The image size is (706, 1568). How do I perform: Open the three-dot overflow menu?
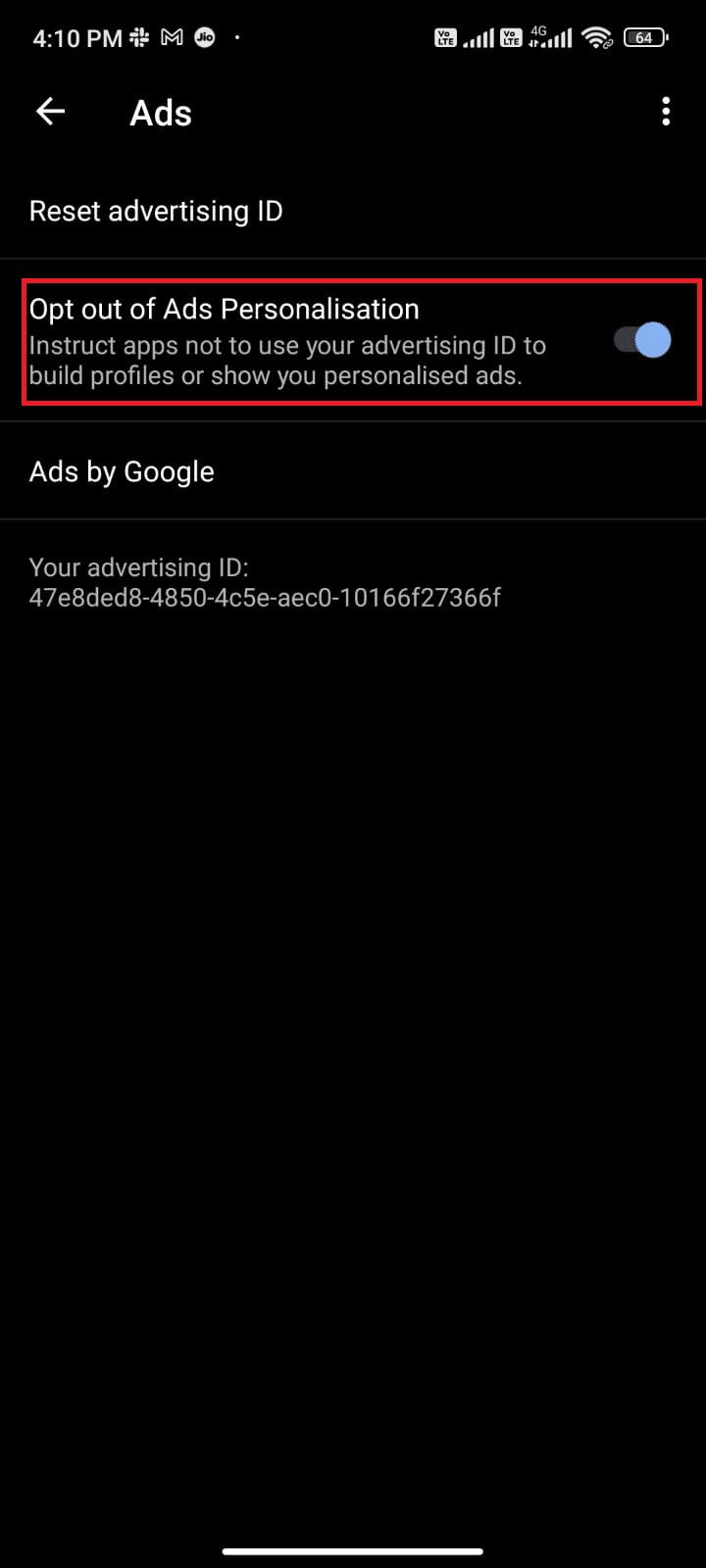(x=666, y=112)
